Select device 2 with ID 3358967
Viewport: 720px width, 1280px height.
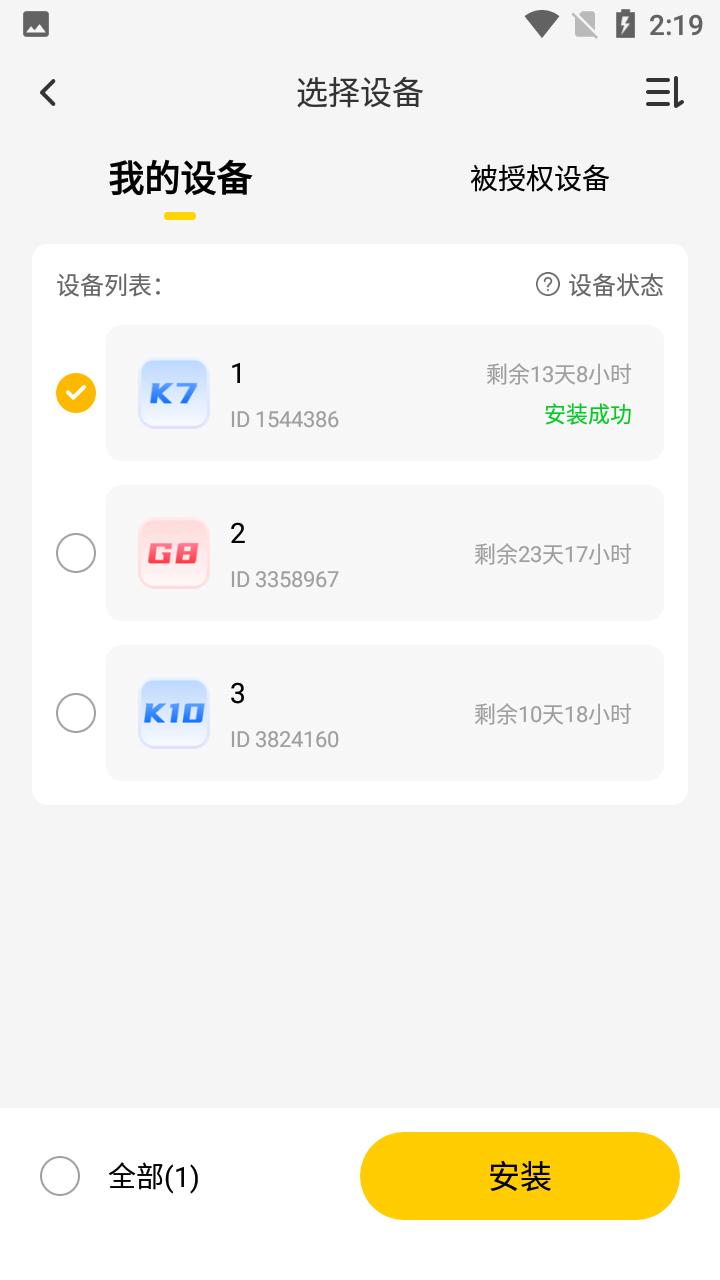pyautogui.click(x=76, y=553)
